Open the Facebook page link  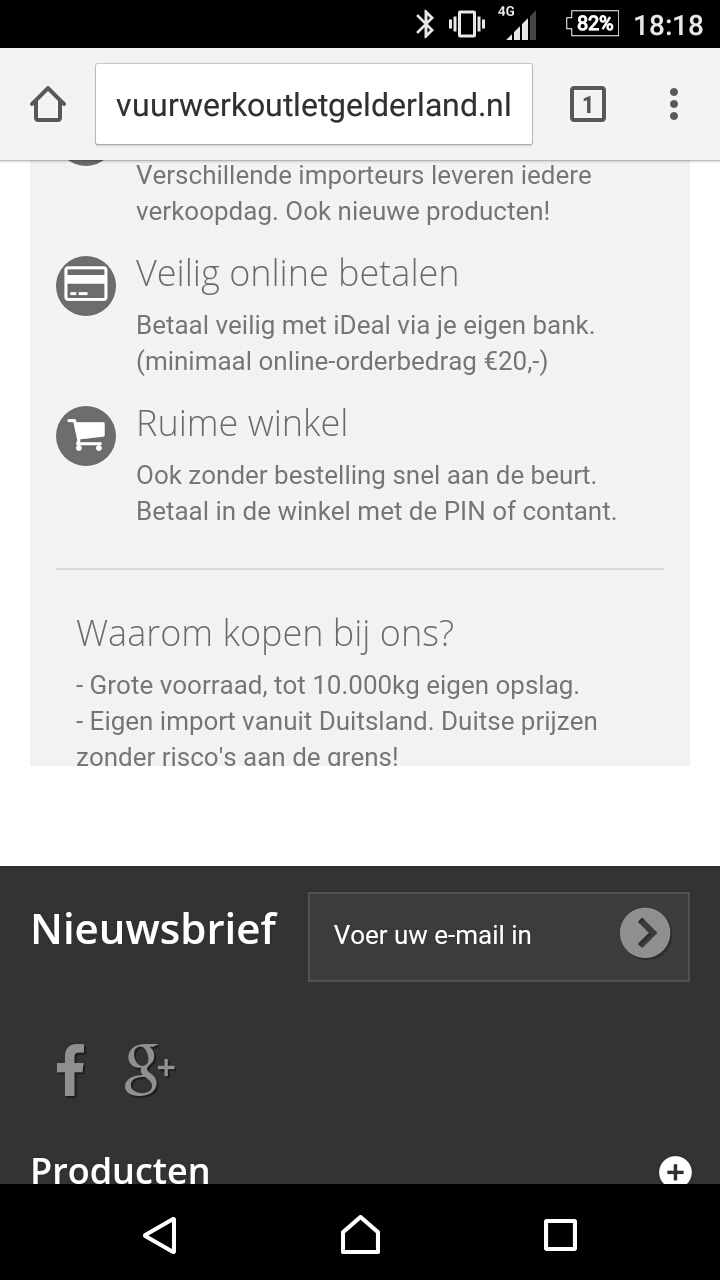(71, 1070)
